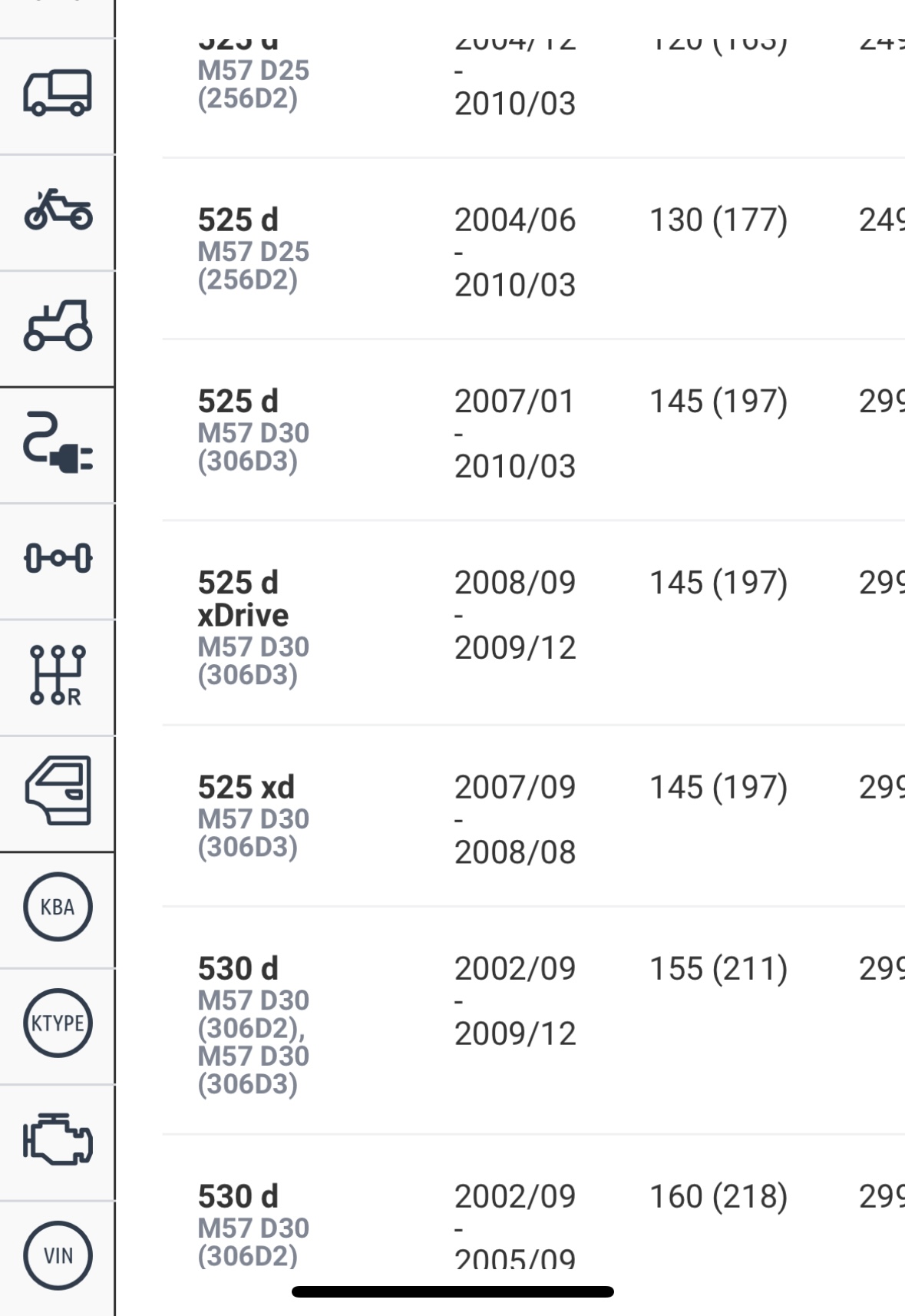Open the car door body category
This screenshot has width=905, height=1316.
pos(58,791)
